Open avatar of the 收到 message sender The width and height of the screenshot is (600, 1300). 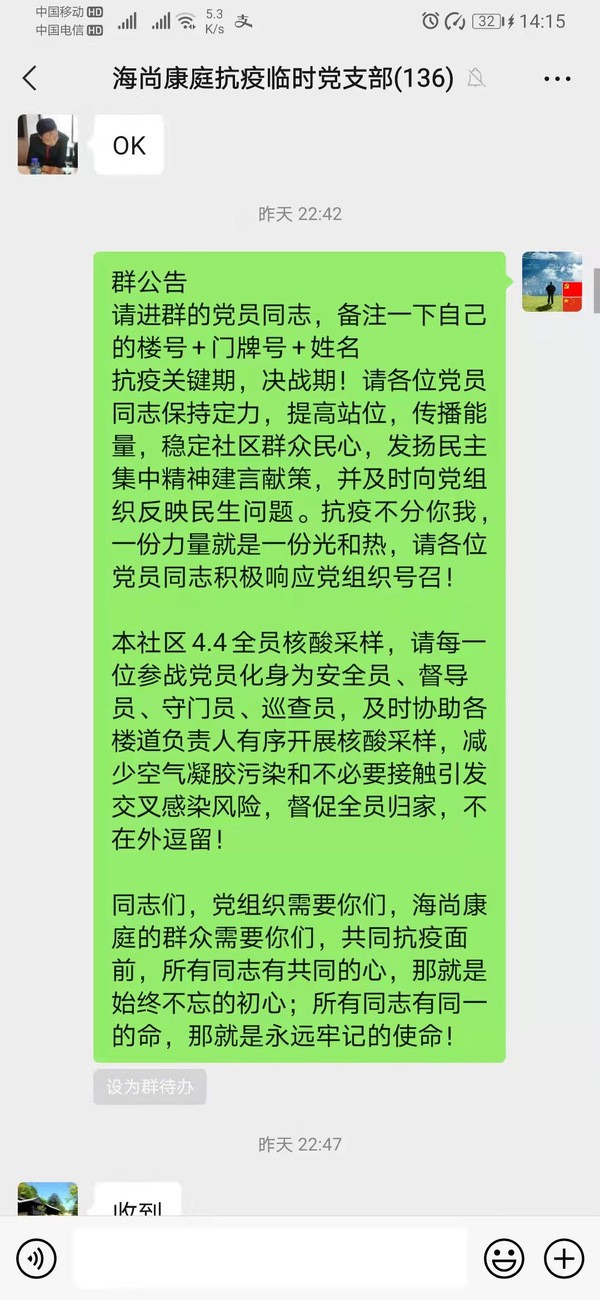click(47, 1198)
